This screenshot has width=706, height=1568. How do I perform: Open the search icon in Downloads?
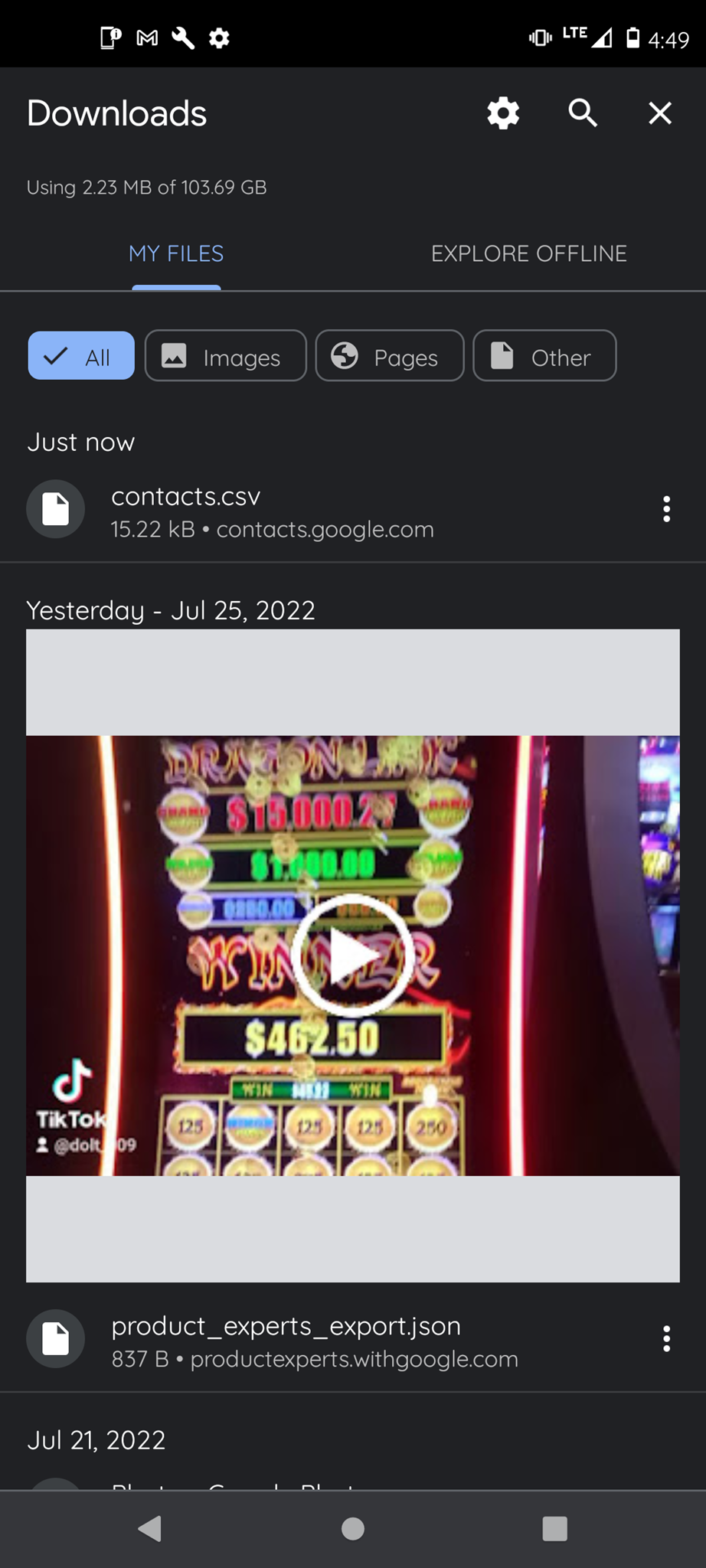tap(581, 113)
